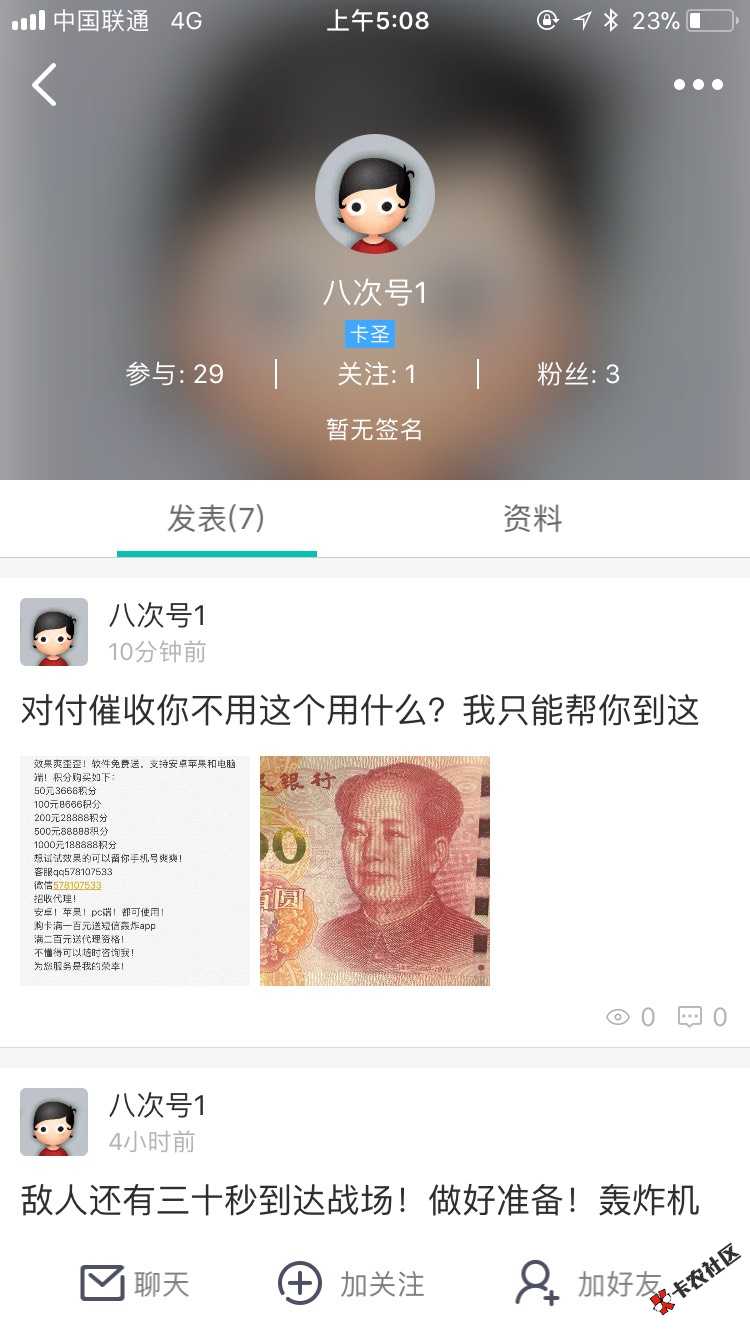
Task: View the text screenshot image in the post
Action: 135,871
